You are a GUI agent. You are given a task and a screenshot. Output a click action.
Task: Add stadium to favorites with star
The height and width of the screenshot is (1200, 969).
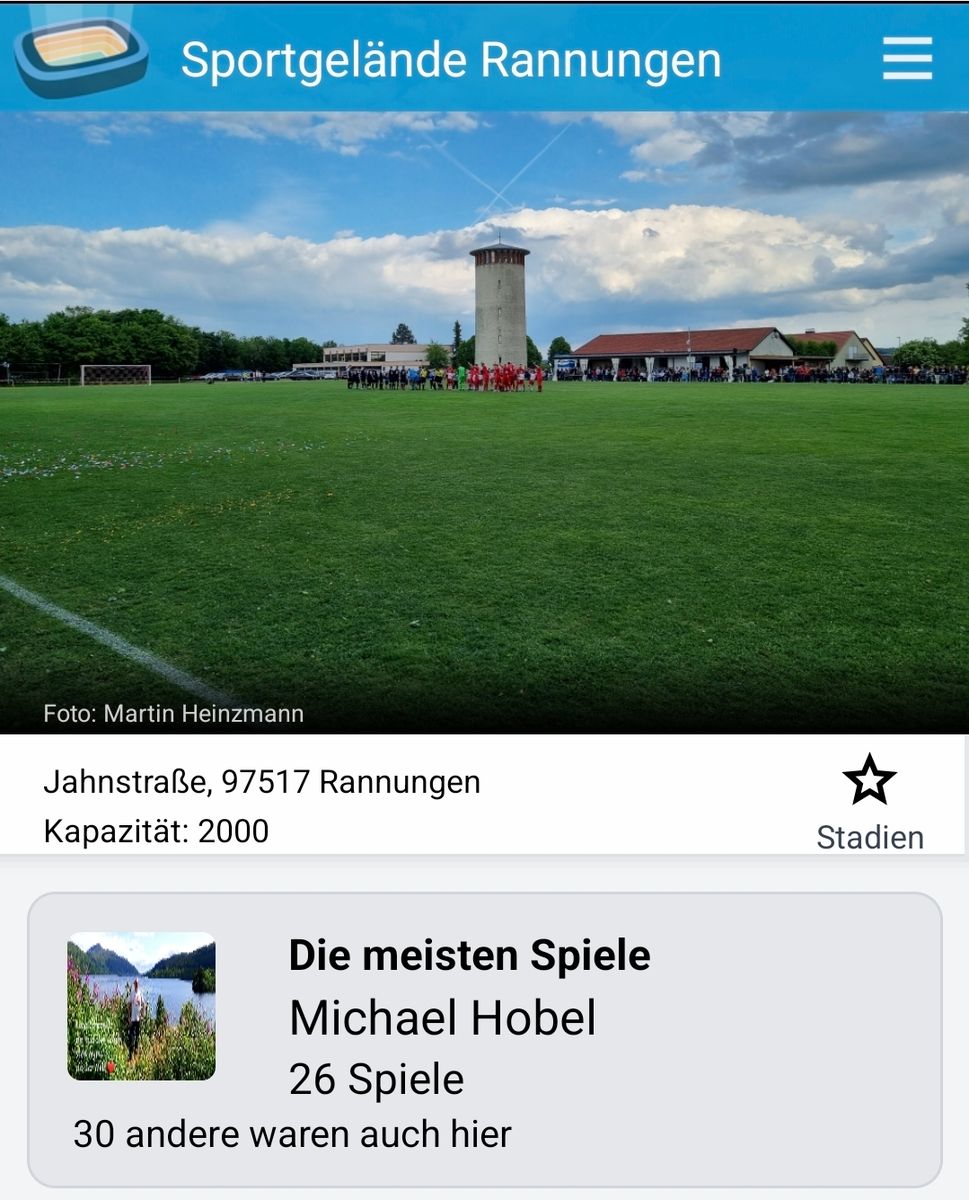click(869, 781)
